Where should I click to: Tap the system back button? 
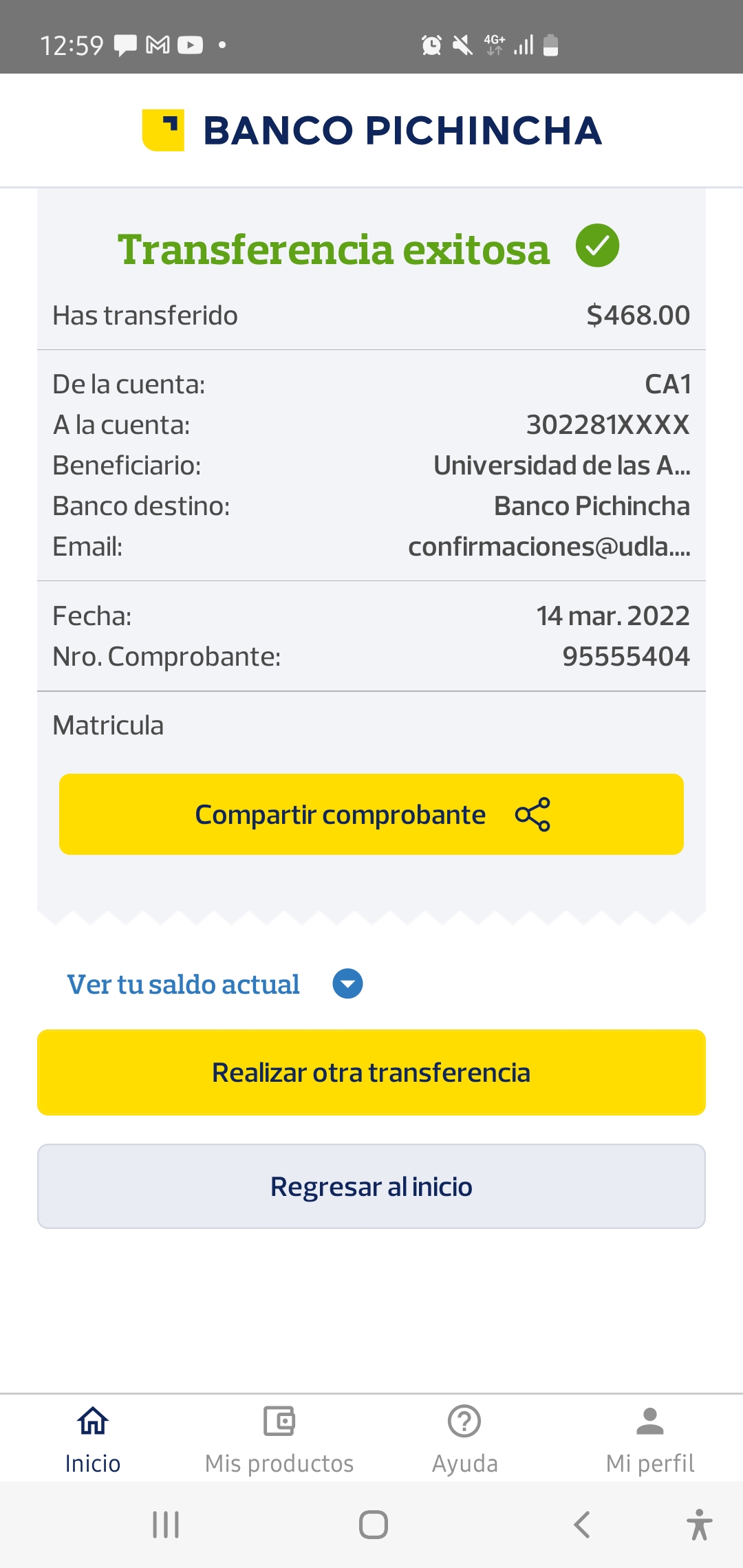(x=582, y=1525)
